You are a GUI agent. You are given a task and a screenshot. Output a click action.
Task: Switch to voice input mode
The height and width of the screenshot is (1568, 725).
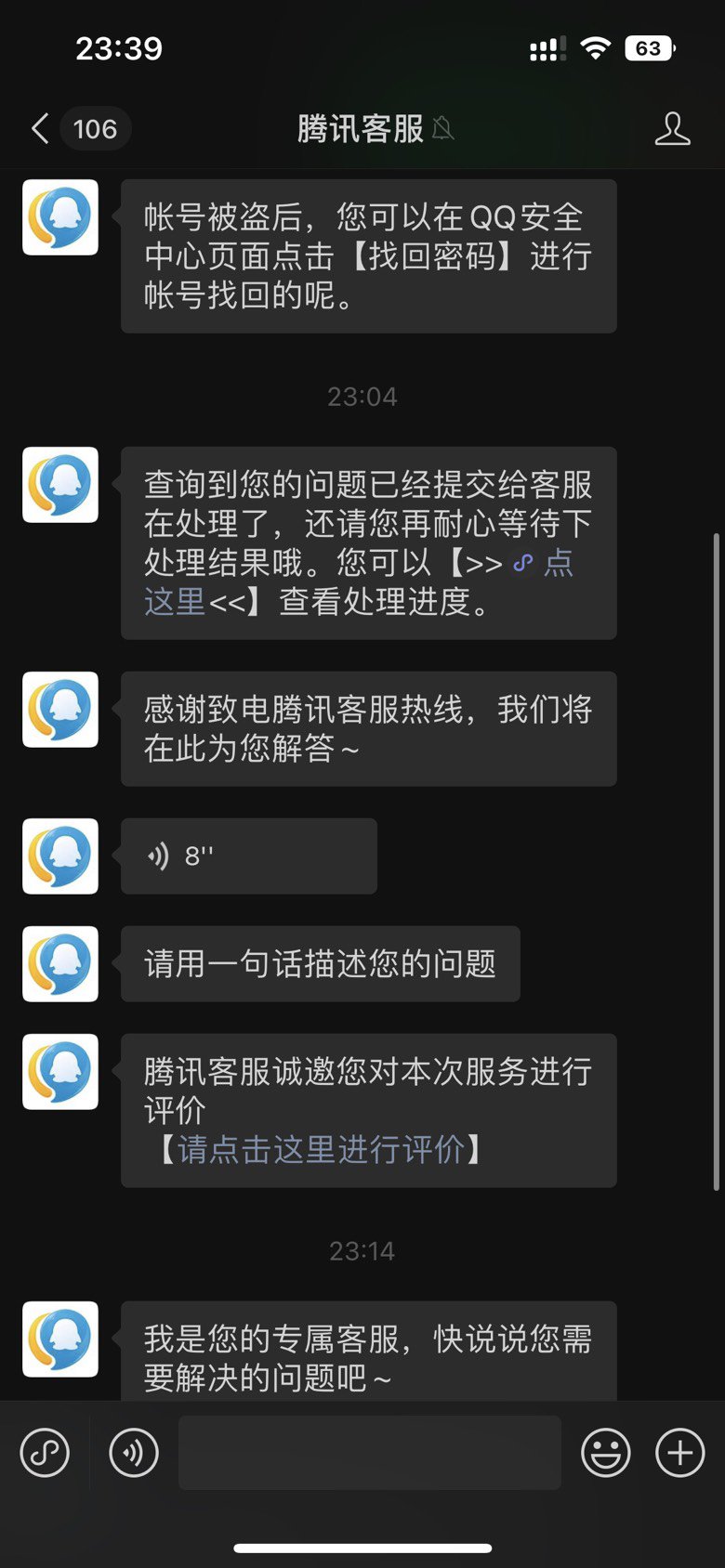coord(133,1452)
